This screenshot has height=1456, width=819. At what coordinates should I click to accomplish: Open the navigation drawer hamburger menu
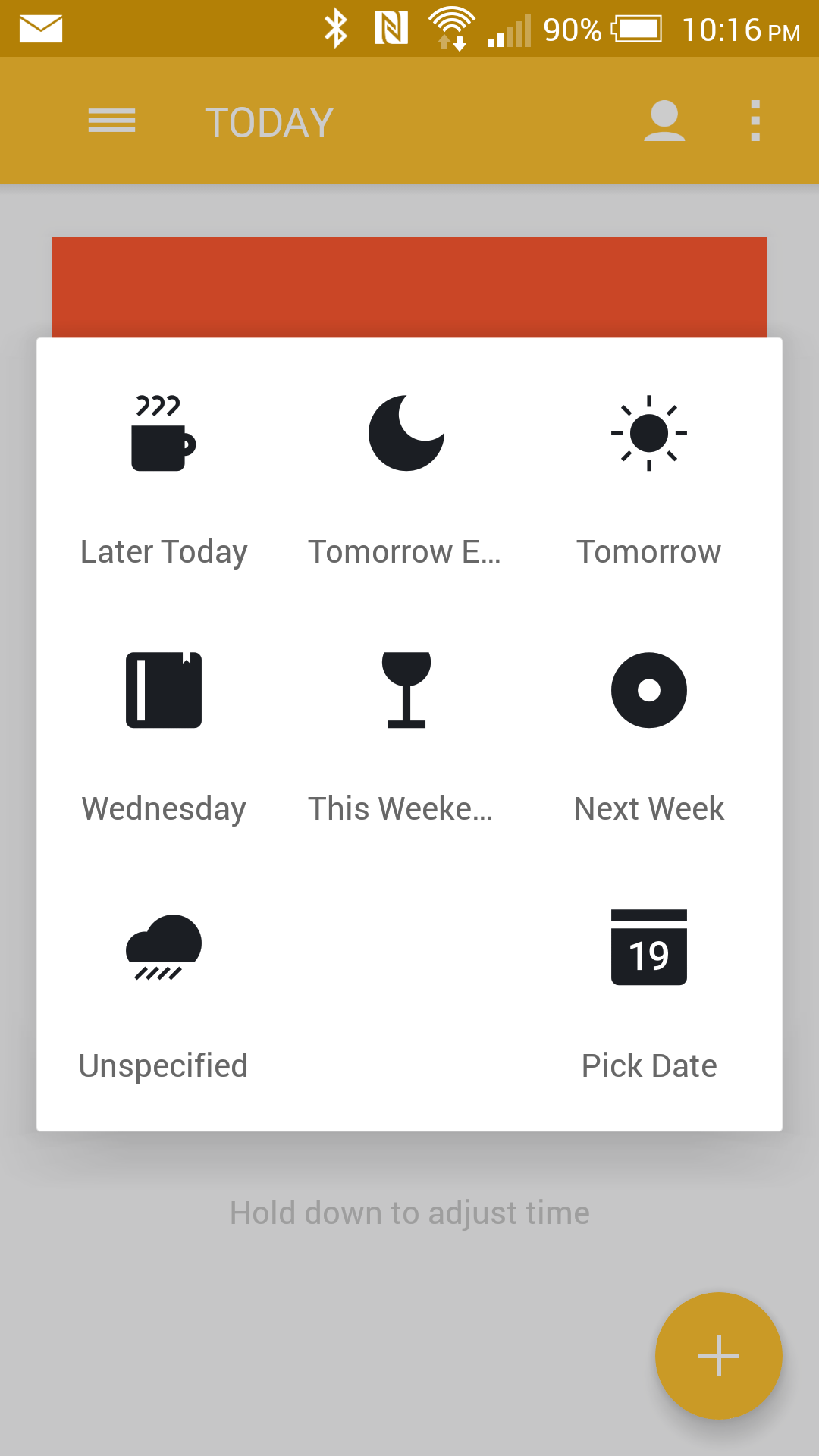(x=111, y=121)
